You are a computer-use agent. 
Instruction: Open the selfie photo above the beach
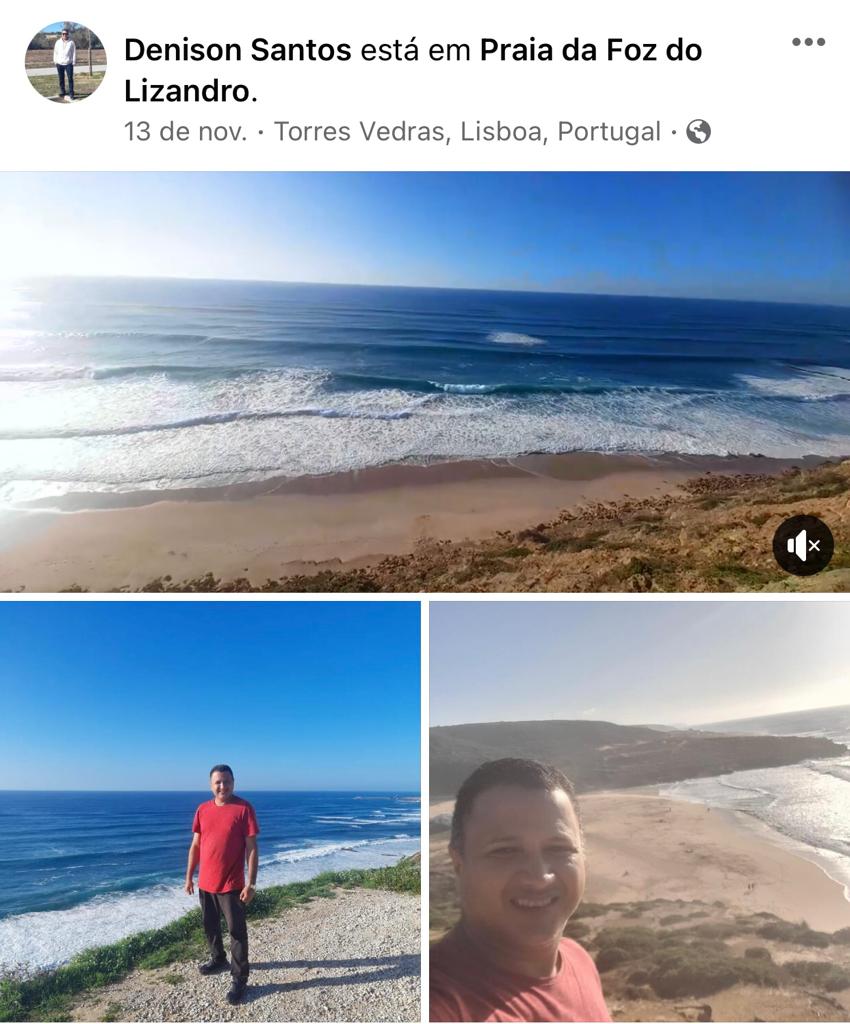(640, 810)
